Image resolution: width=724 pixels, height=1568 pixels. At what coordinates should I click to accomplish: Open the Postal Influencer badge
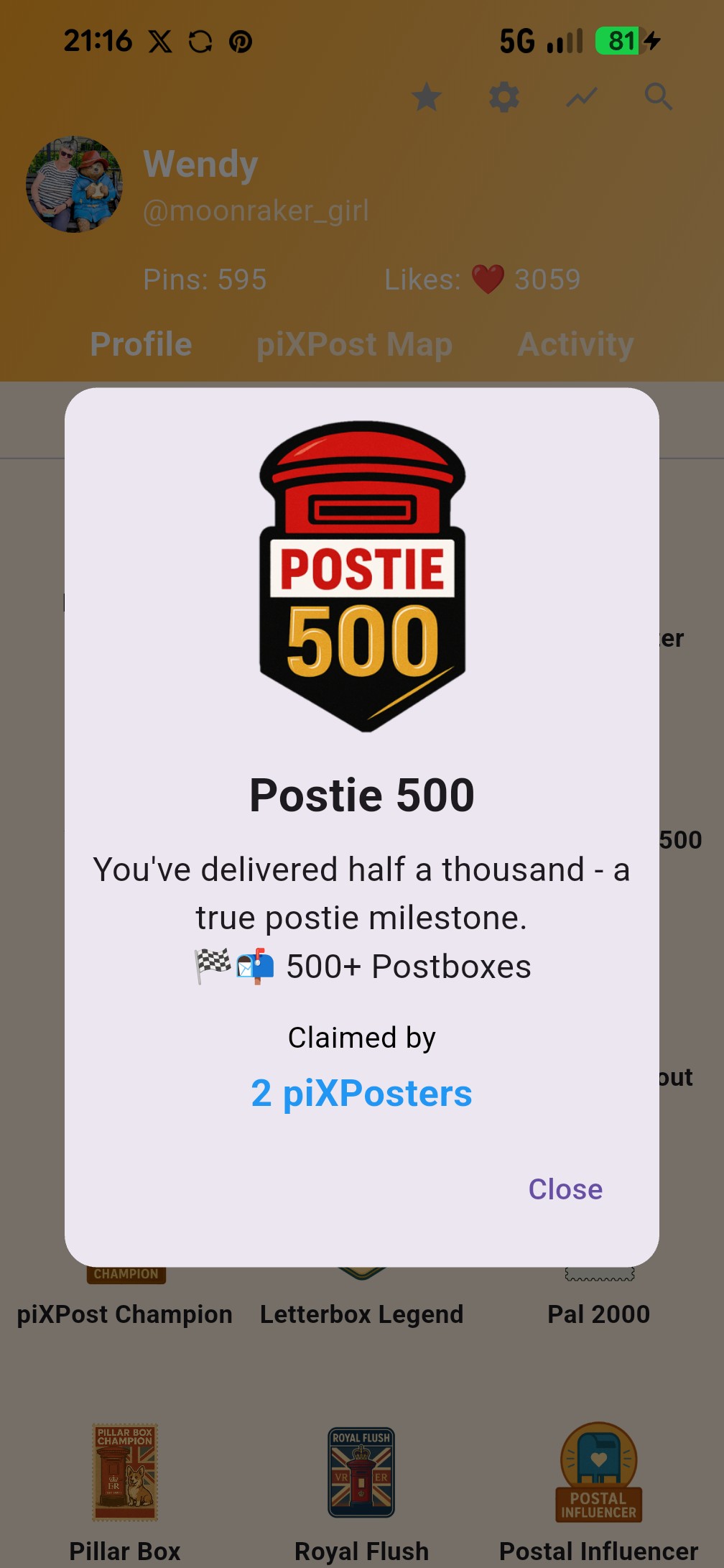[x=599, y=1473]
